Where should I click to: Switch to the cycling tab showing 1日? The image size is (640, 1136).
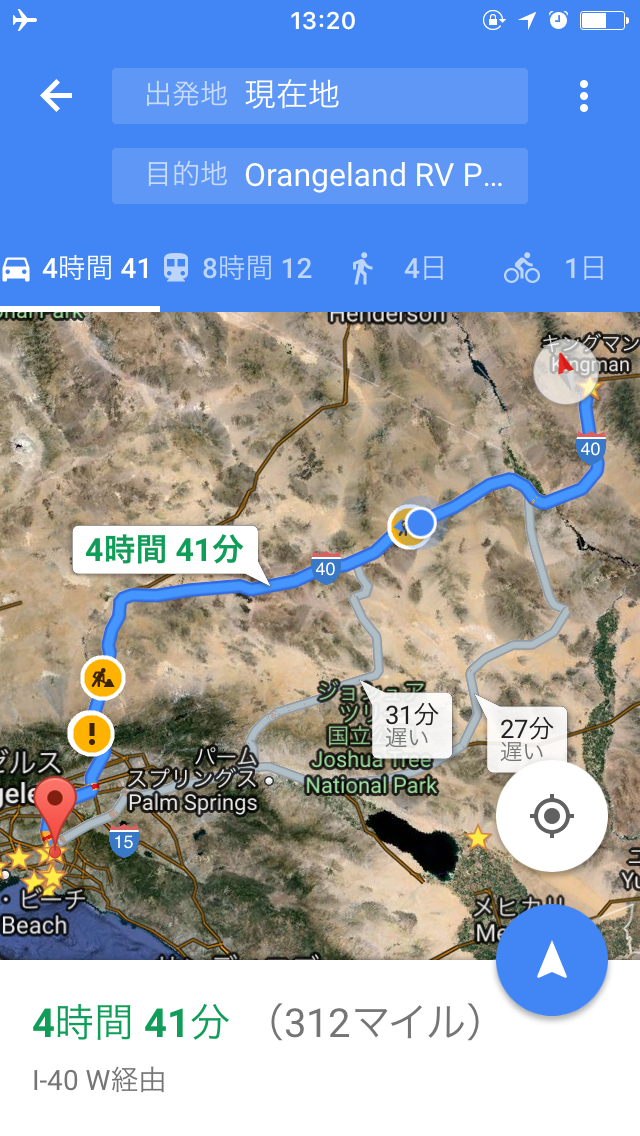click(x=554, y=269)
